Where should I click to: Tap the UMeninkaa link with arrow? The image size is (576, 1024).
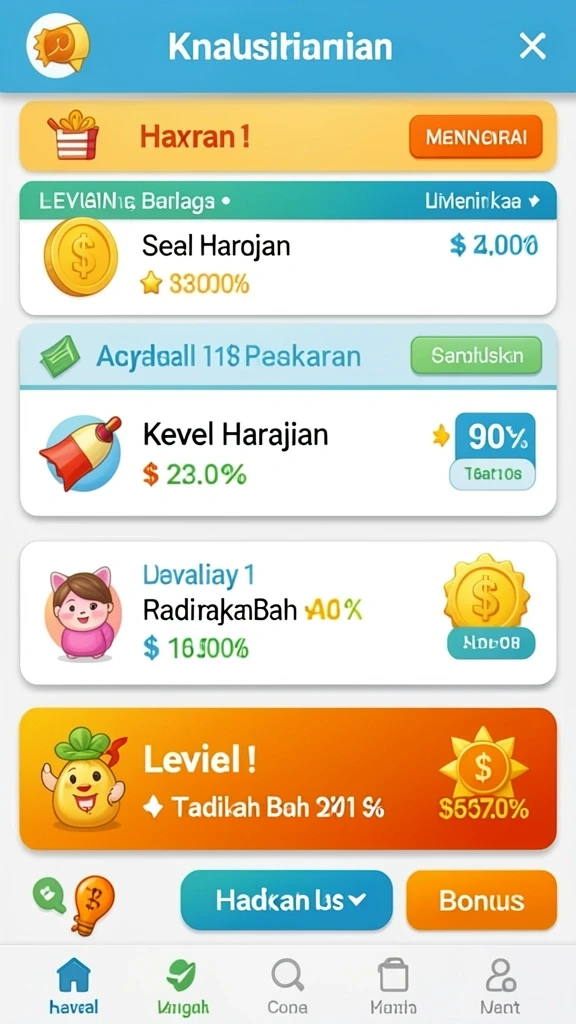click(x=483, y=201)
